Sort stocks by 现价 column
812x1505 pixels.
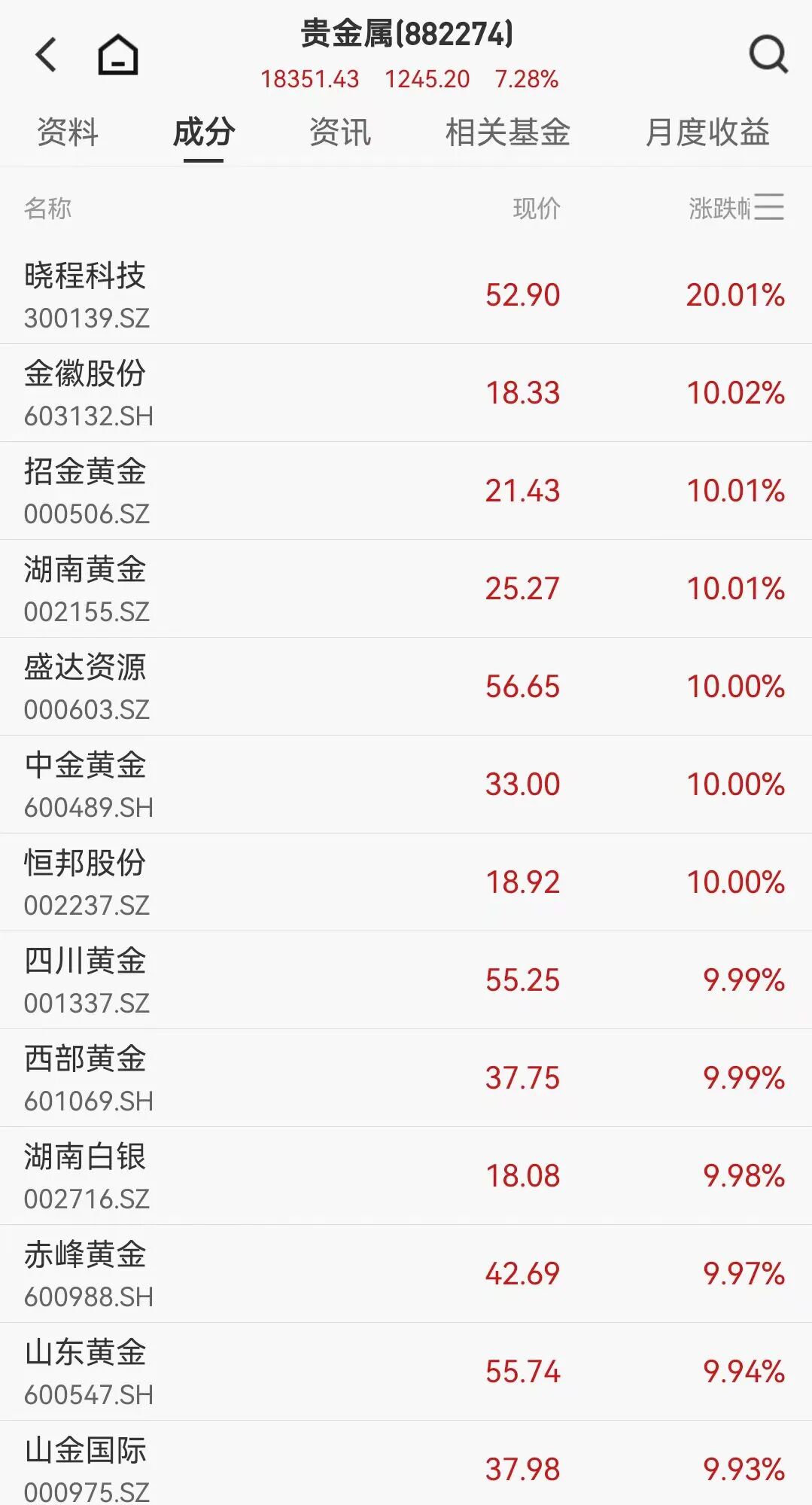coord(535,209)
